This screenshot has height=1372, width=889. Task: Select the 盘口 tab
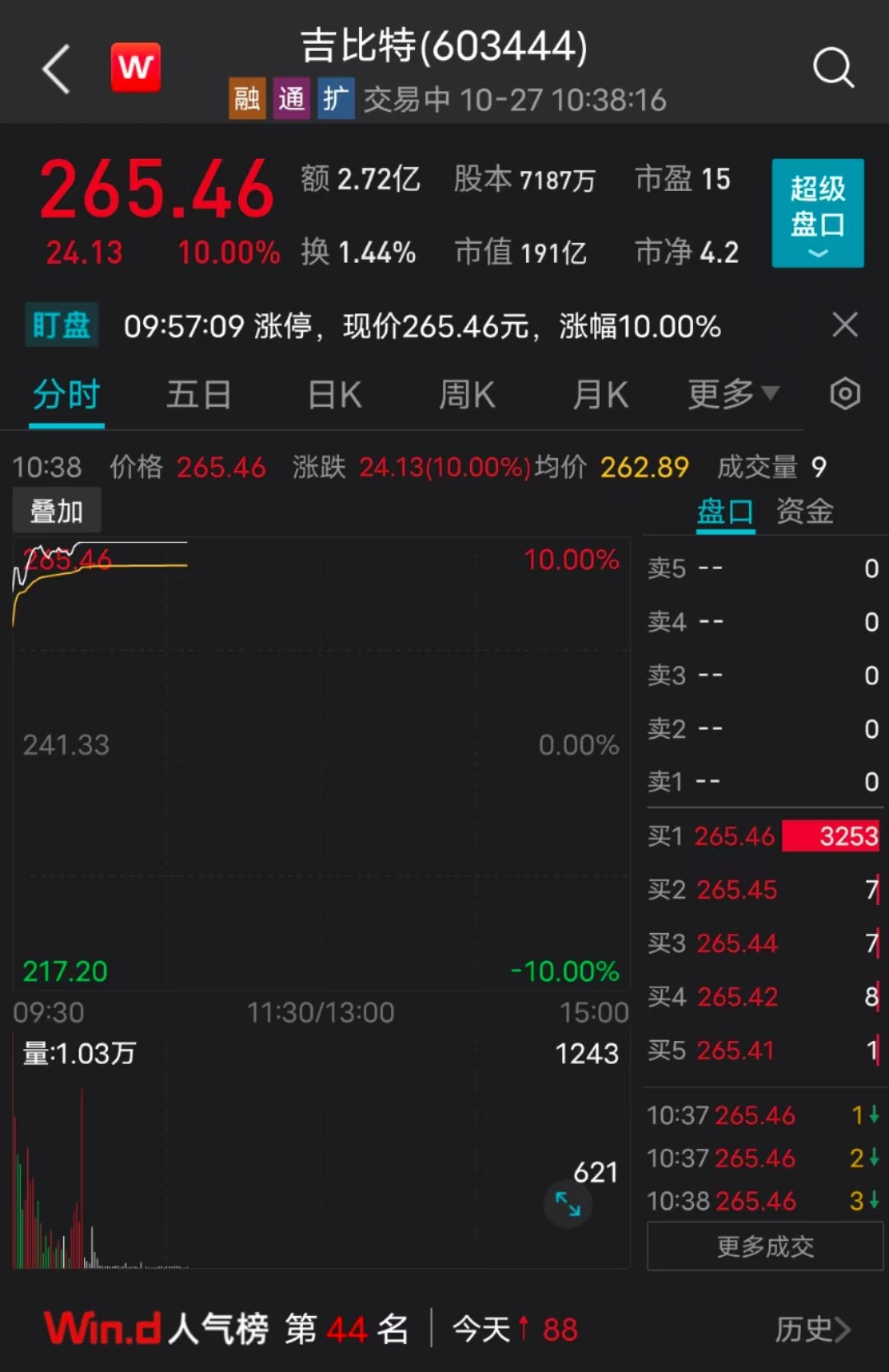(725, 511)
